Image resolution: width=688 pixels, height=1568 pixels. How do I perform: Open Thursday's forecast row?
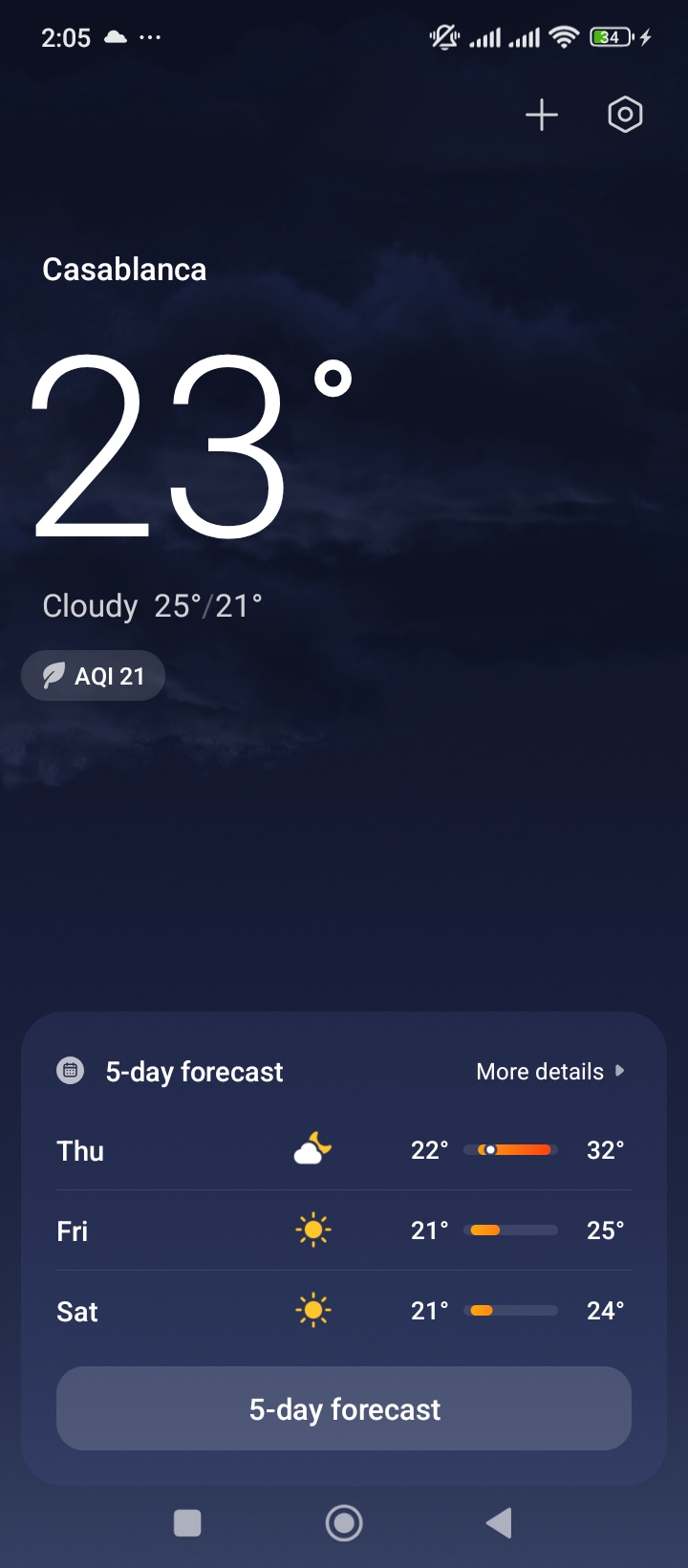click(x=344, y=1150)
